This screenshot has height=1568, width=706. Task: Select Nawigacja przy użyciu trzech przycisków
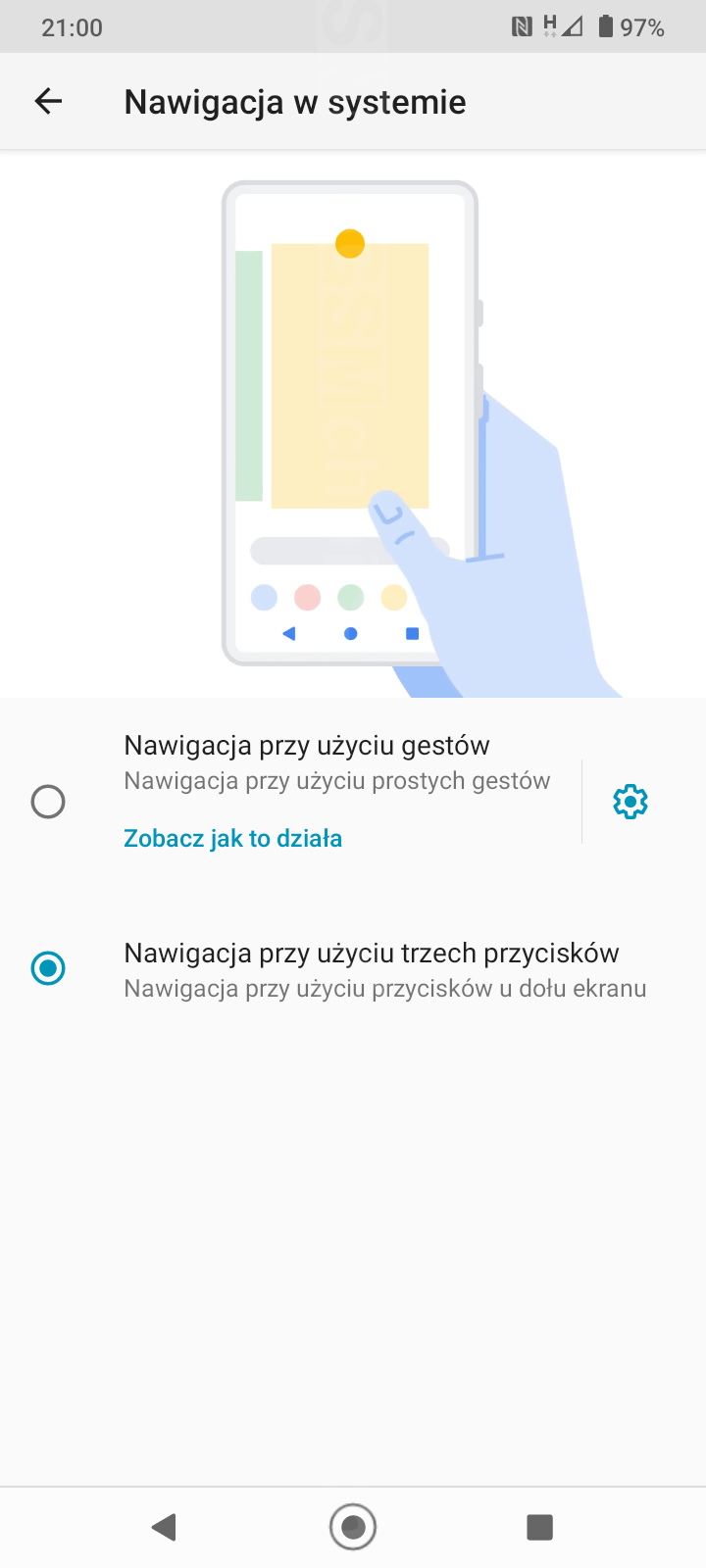(x=48, y=968)
